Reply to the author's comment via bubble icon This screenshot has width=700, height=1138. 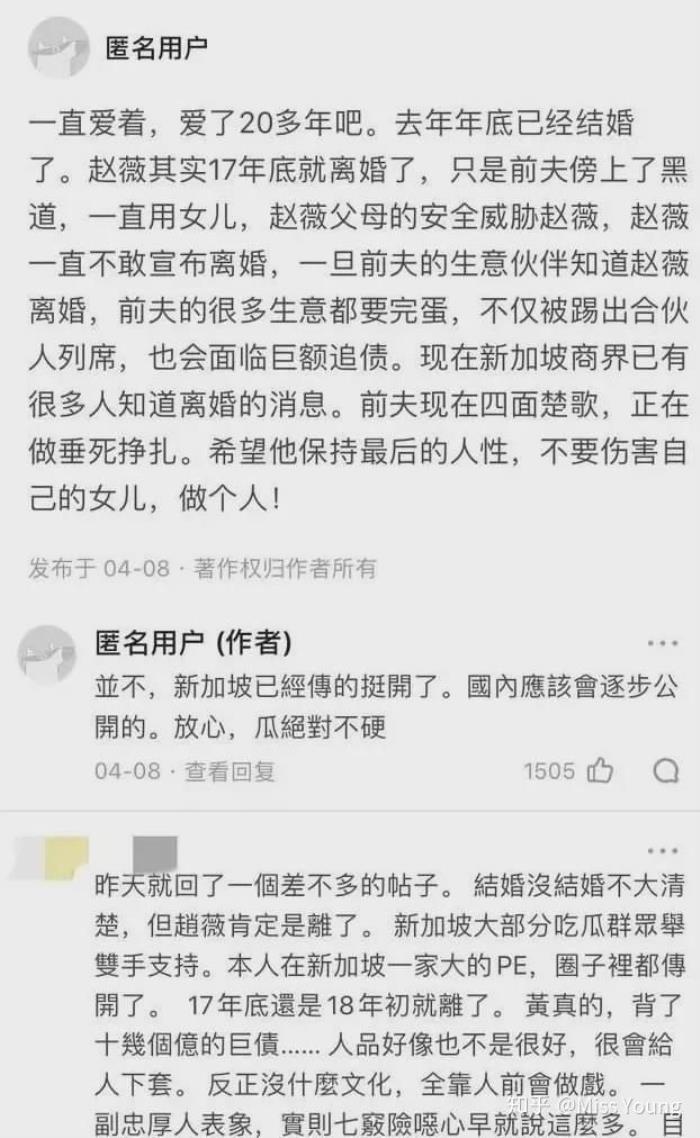tap(665, 771)
